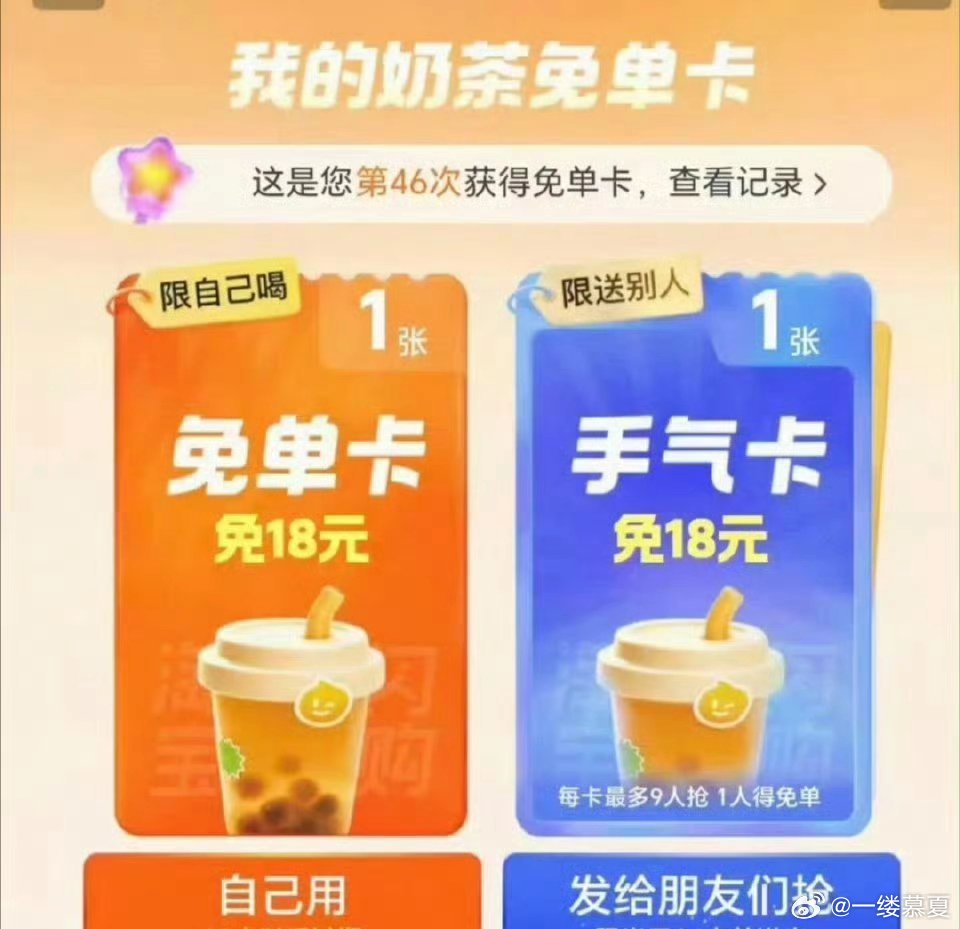Tap the 自己用 button
This screenshot has height=929, width=960.
[282, 893]
